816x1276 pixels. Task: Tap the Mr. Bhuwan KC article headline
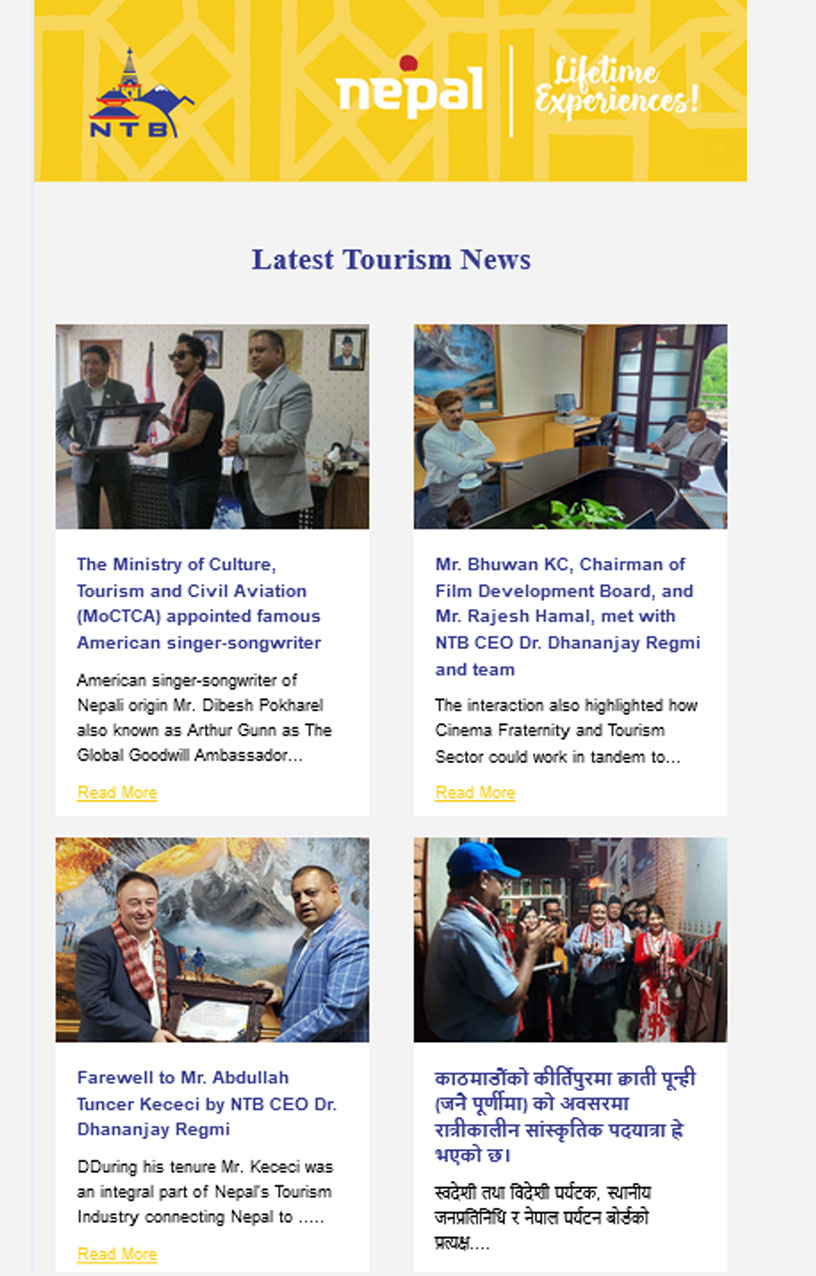tap(567, 616)
